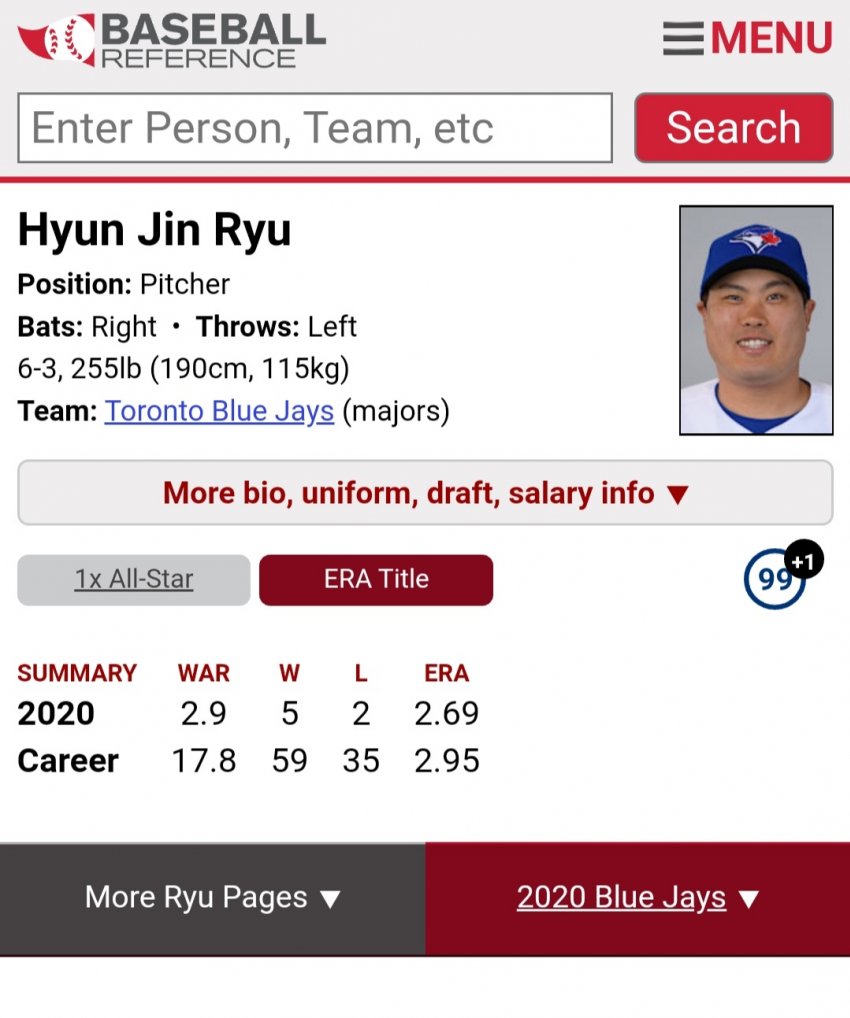Viewport: 850px width, 1018px height.
Task: Open the 1x All-Star badge
Action: click(134, 579)
